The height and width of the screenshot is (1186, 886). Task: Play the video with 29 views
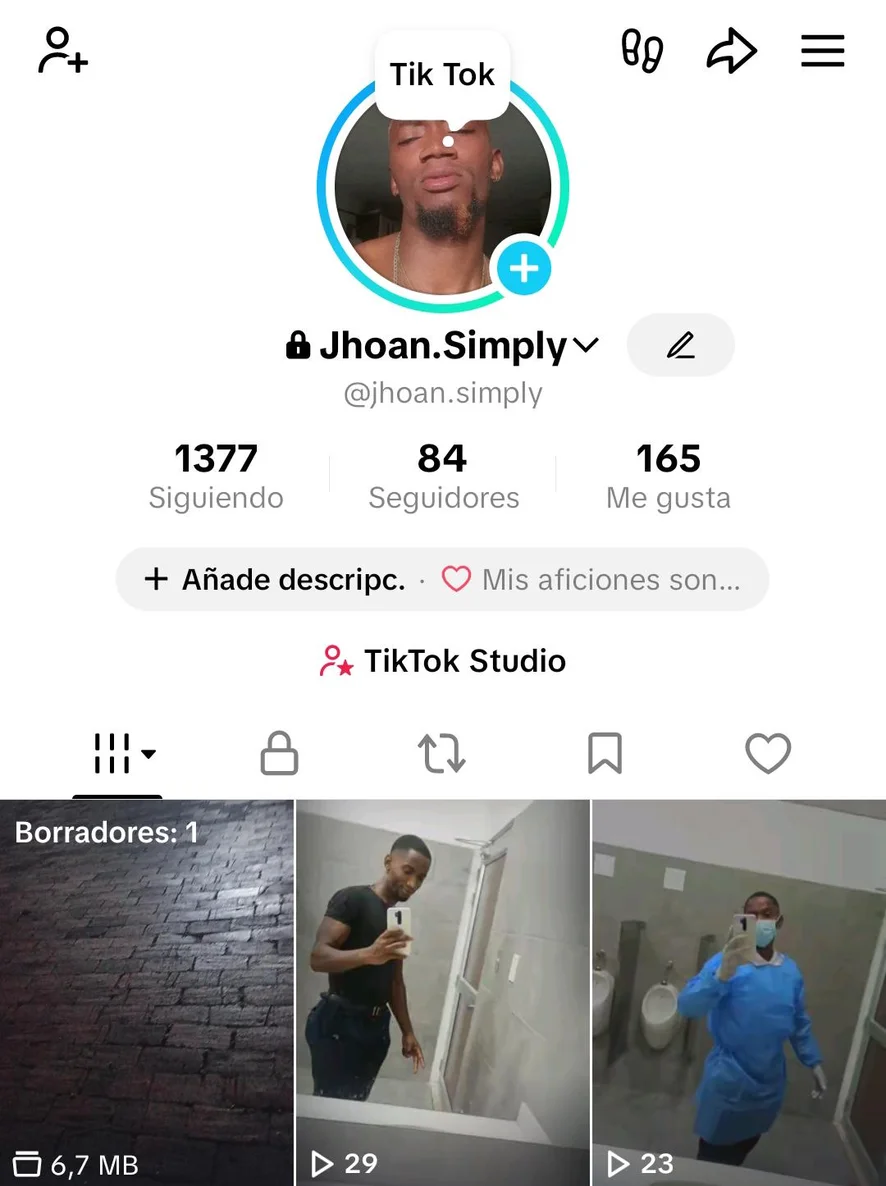pos(442,992)
